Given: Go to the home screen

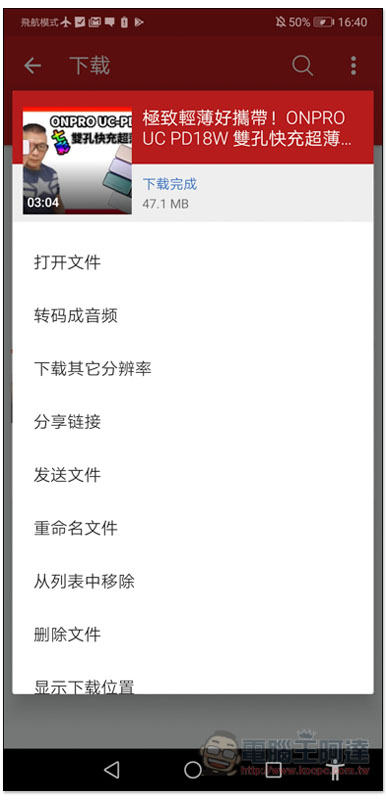Looking at the screenshot, I should pos(193,769).
